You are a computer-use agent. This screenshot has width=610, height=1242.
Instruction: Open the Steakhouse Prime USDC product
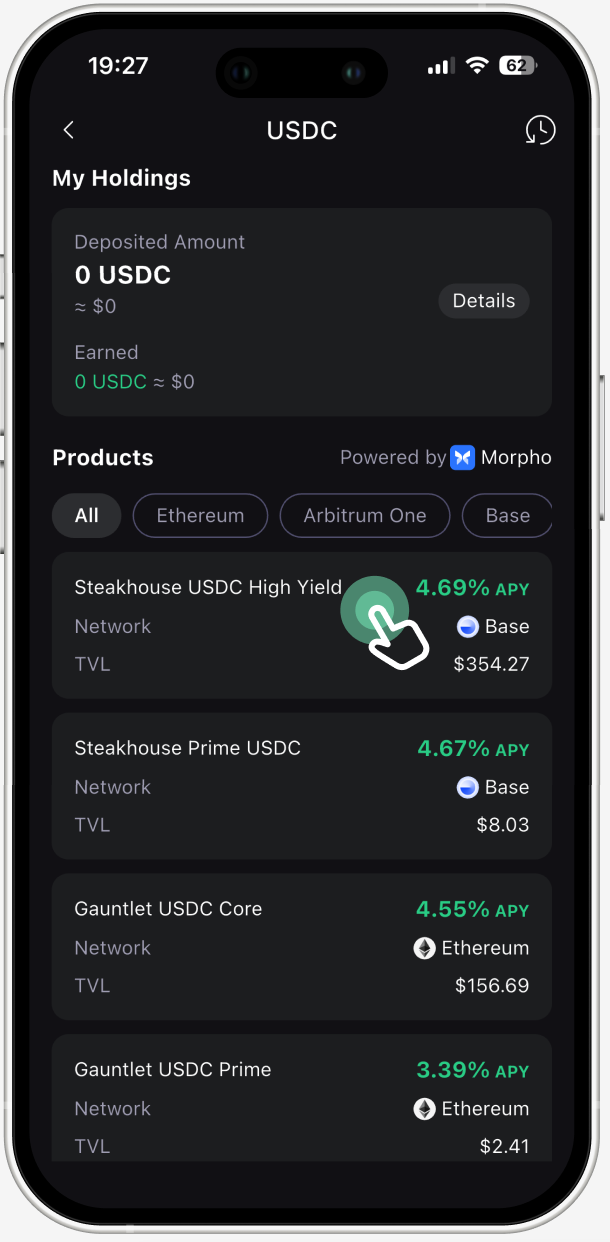click(301, 786)
